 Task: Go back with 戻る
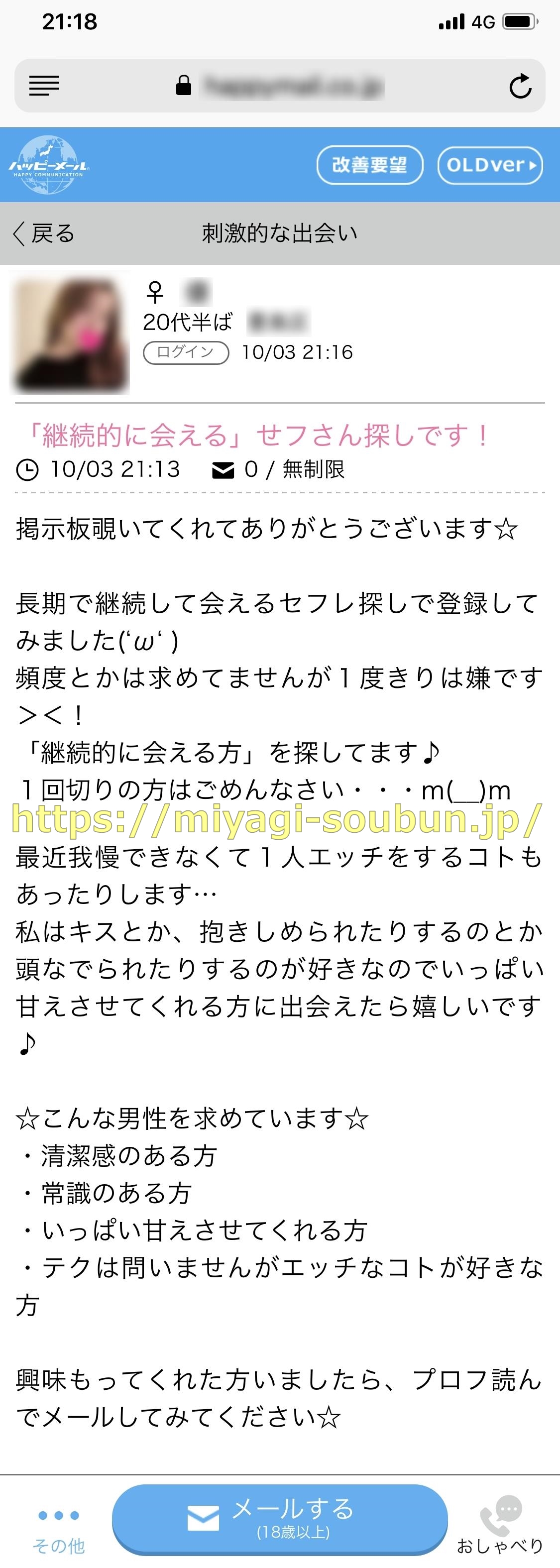pos(44,233)
